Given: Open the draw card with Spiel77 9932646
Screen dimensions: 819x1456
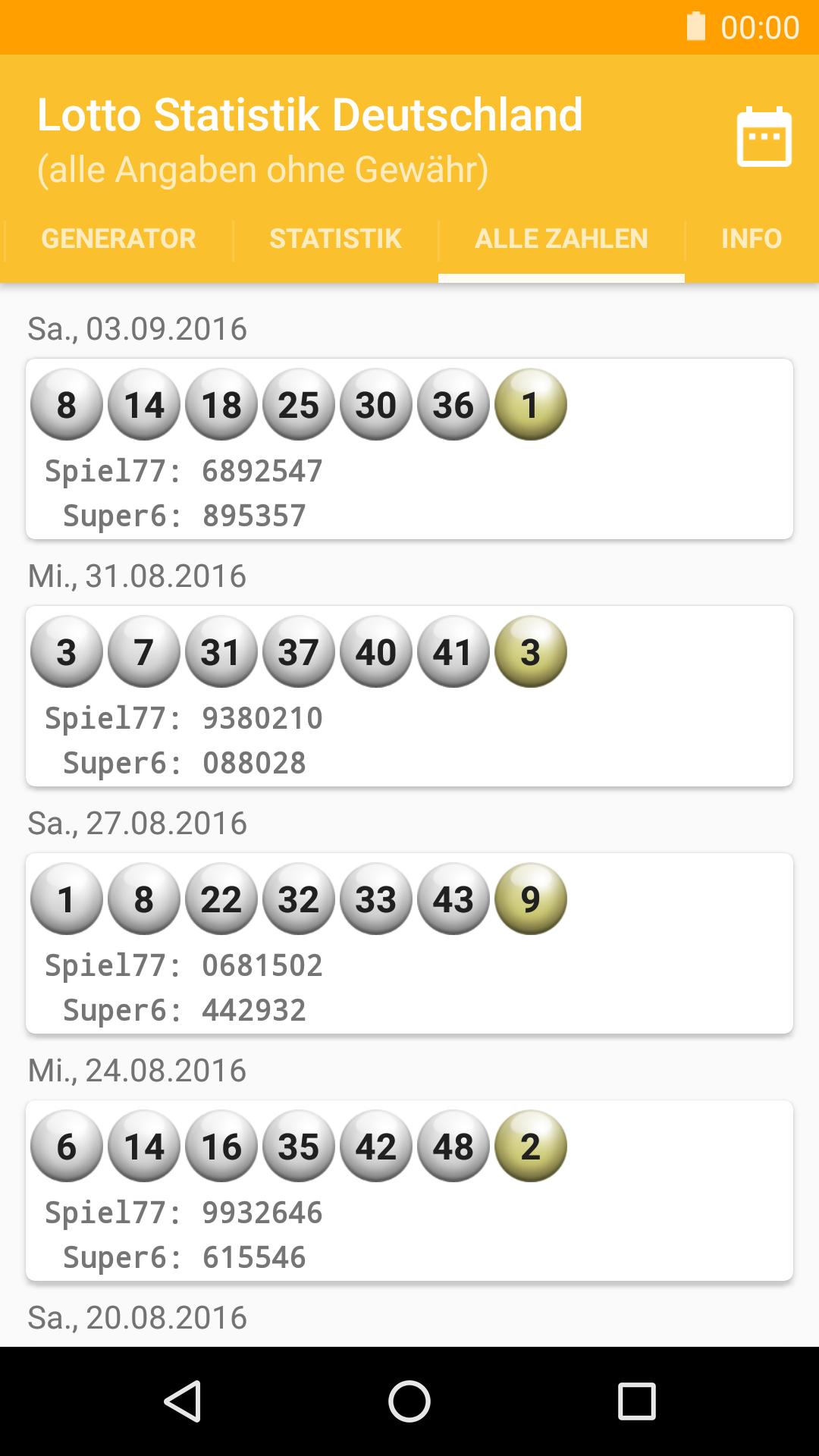Looking at the screenshot, I should click(409, 1191).
